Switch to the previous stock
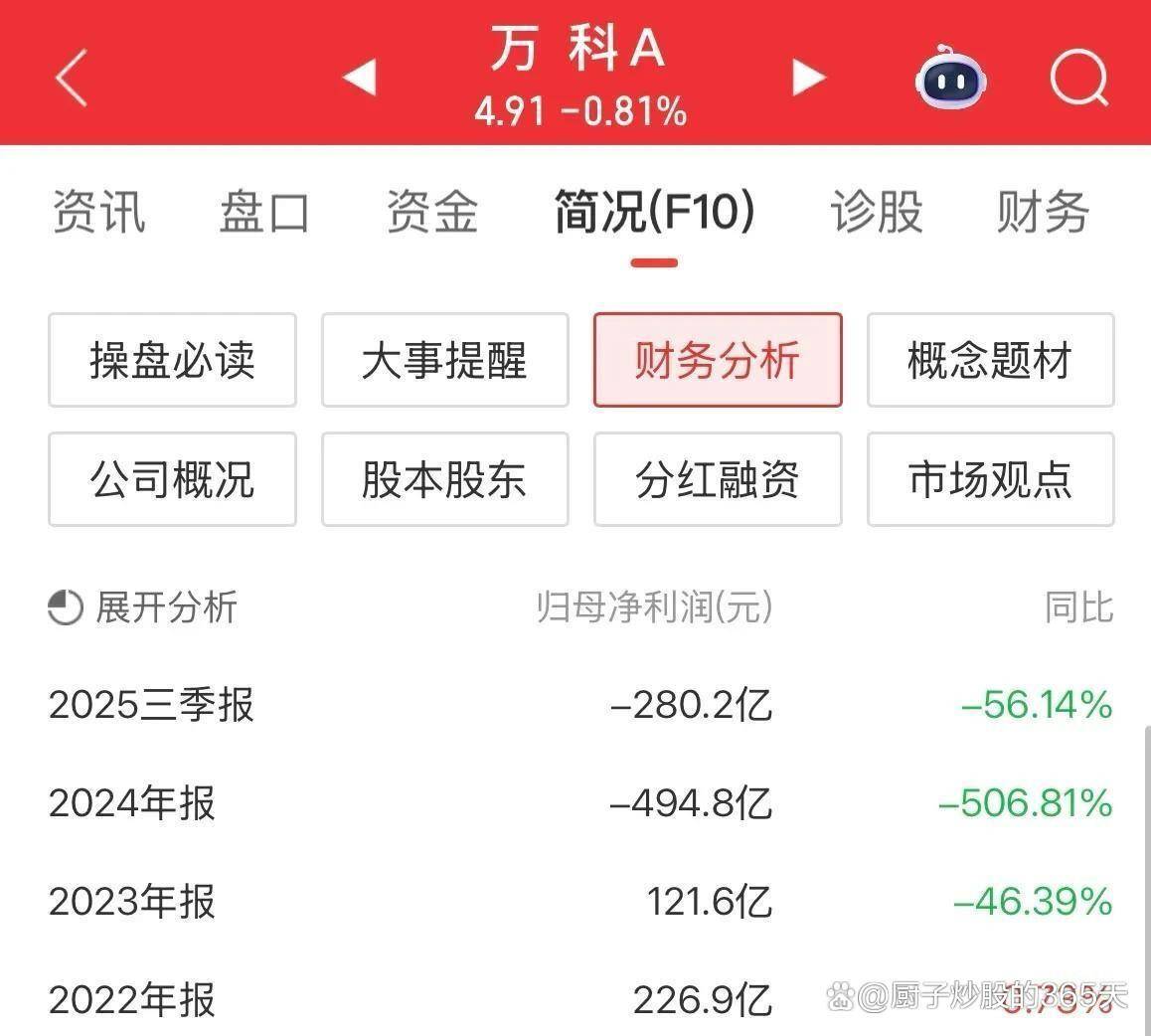 (x=359, y=78)
